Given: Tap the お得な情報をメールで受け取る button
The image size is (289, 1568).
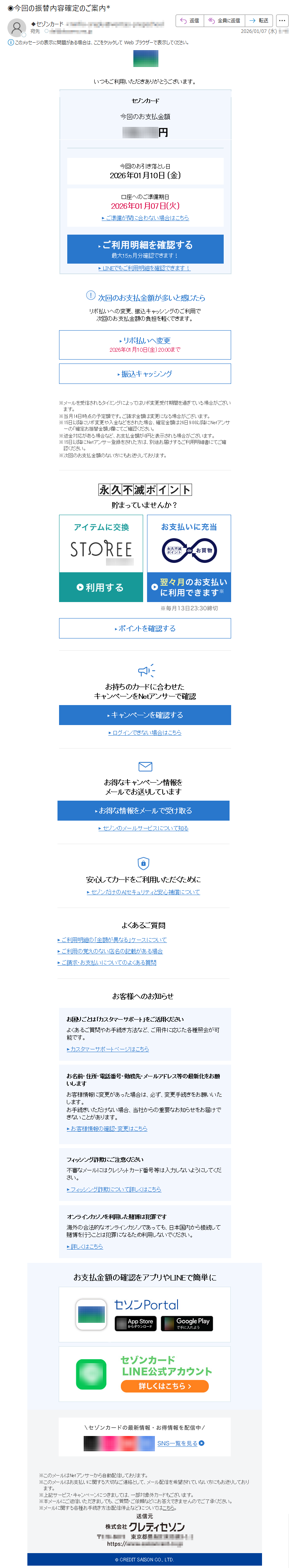Looking at the screenshot, I should (144, 810).
